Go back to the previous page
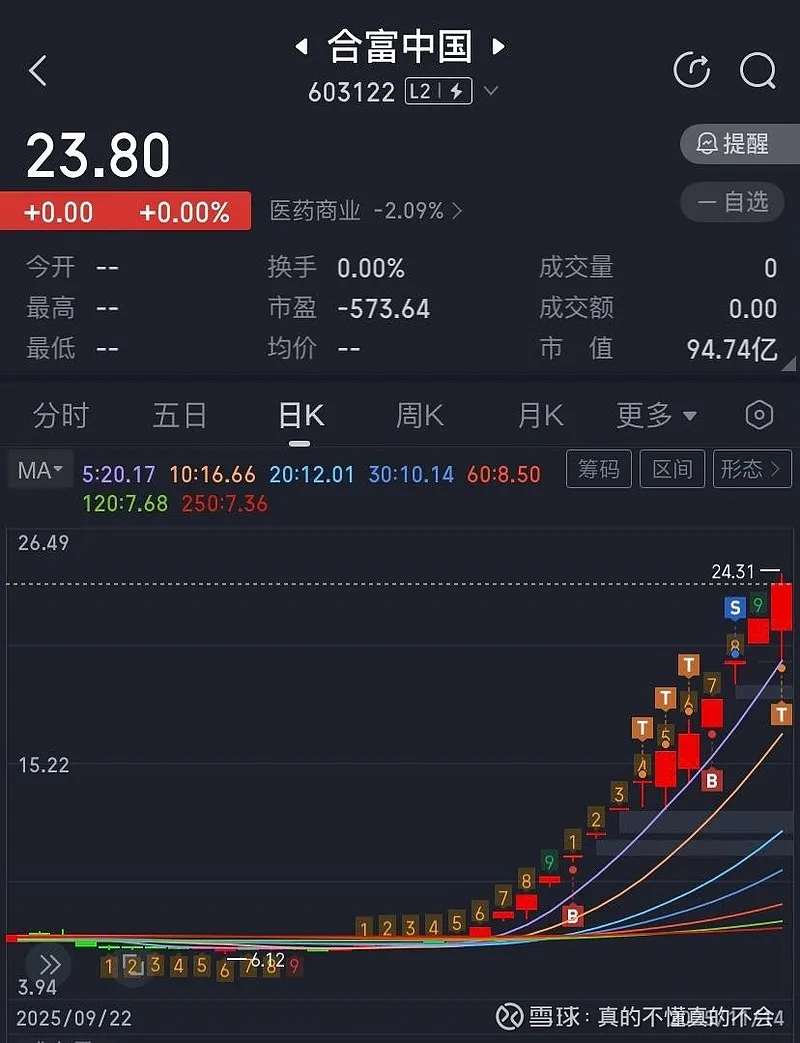The height and width of the screenshot is (1043, 800). click(x=38, y=71)
